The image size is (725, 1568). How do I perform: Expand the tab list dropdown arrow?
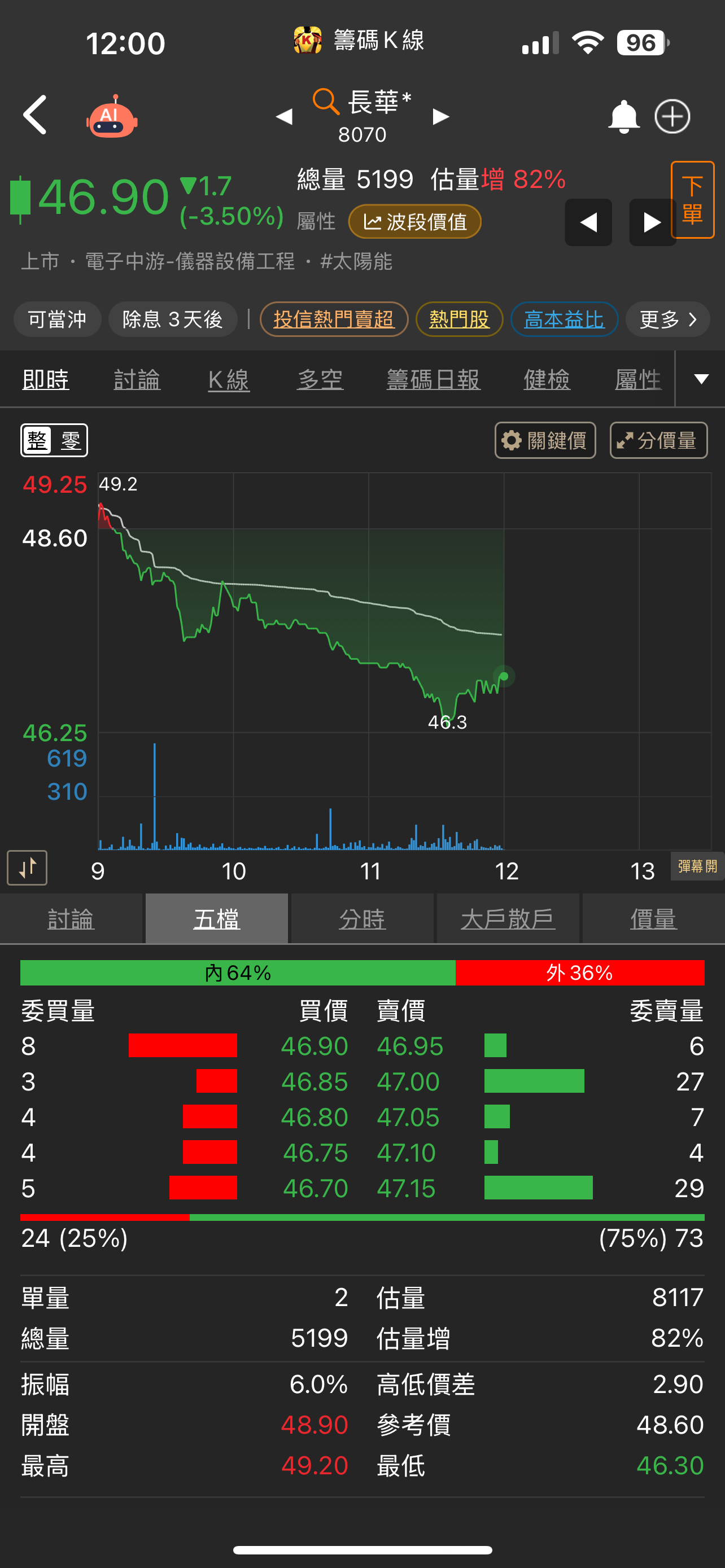click(701, 379)
